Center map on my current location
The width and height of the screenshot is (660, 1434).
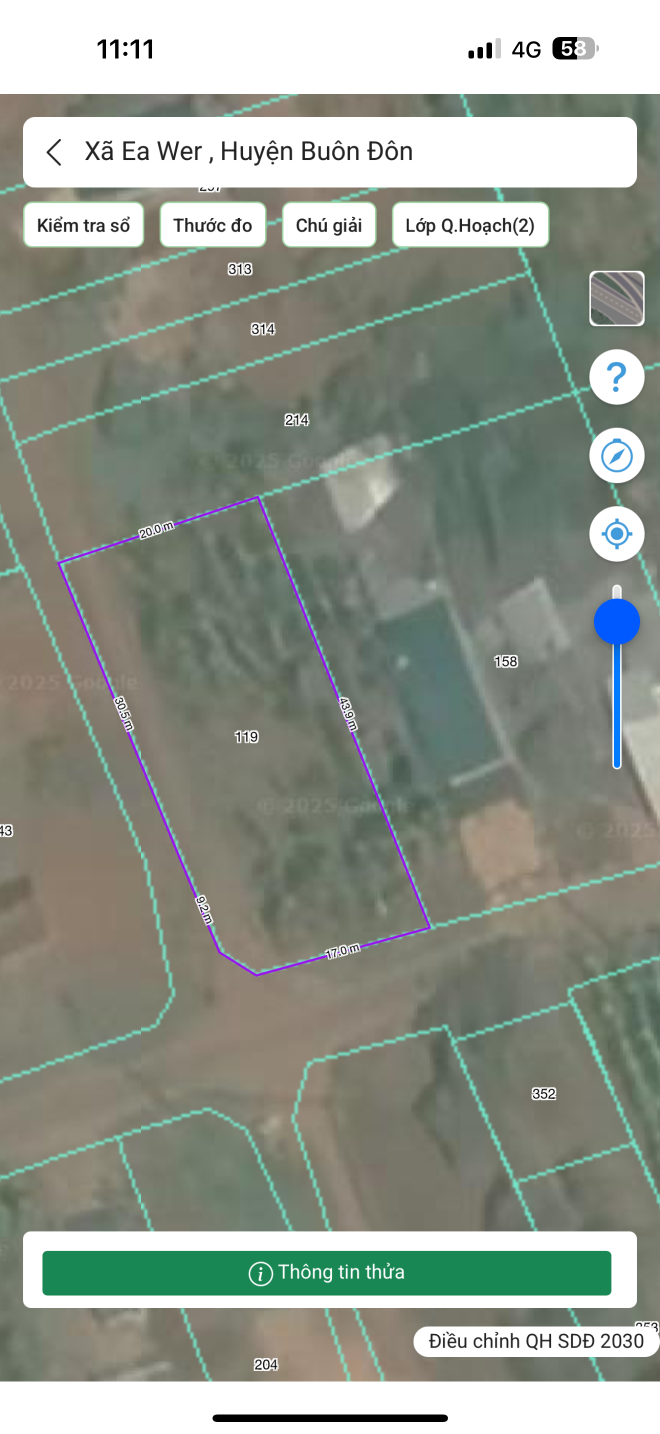point(616,534)
